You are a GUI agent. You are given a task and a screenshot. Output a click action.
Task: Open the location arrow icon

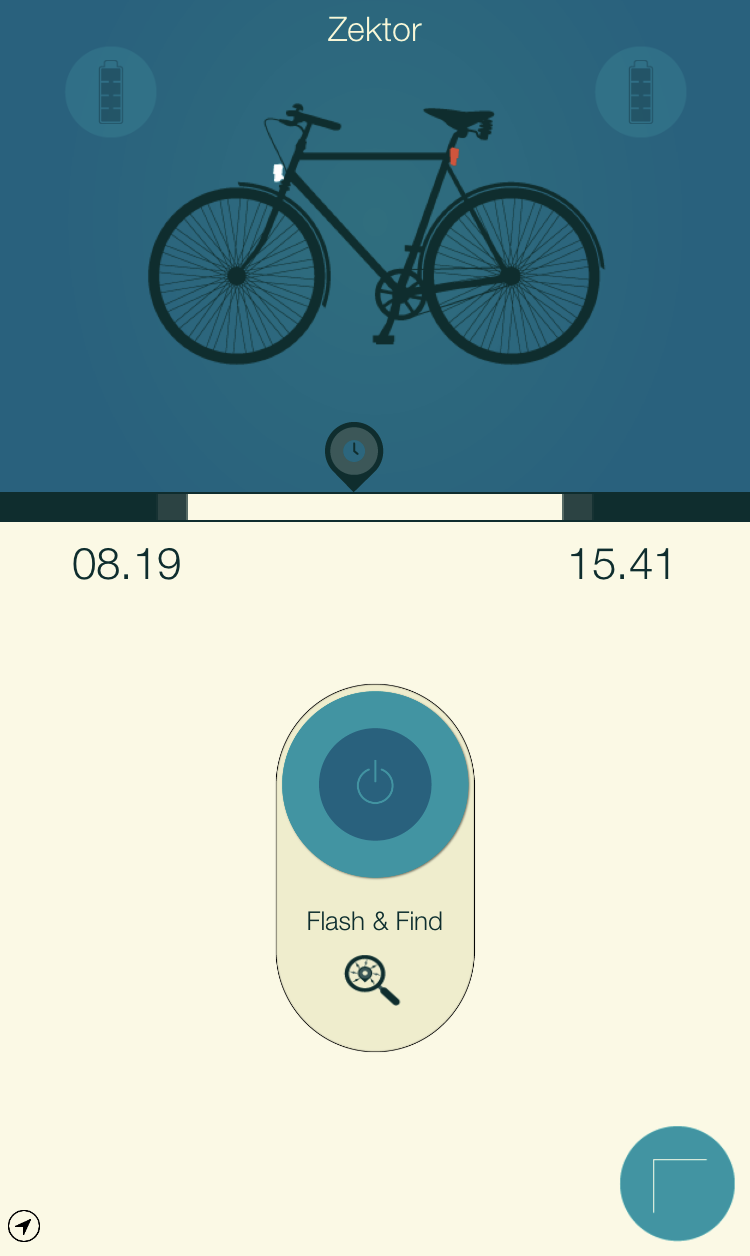(x=24, y=1225)
